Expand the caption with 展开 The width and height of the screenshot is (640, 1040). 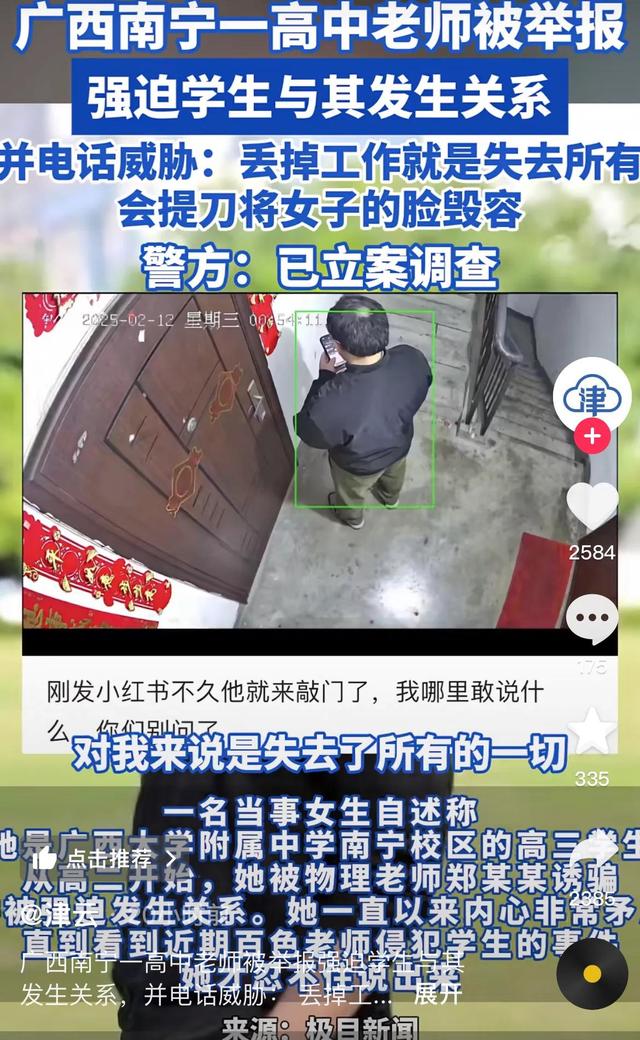438,994
